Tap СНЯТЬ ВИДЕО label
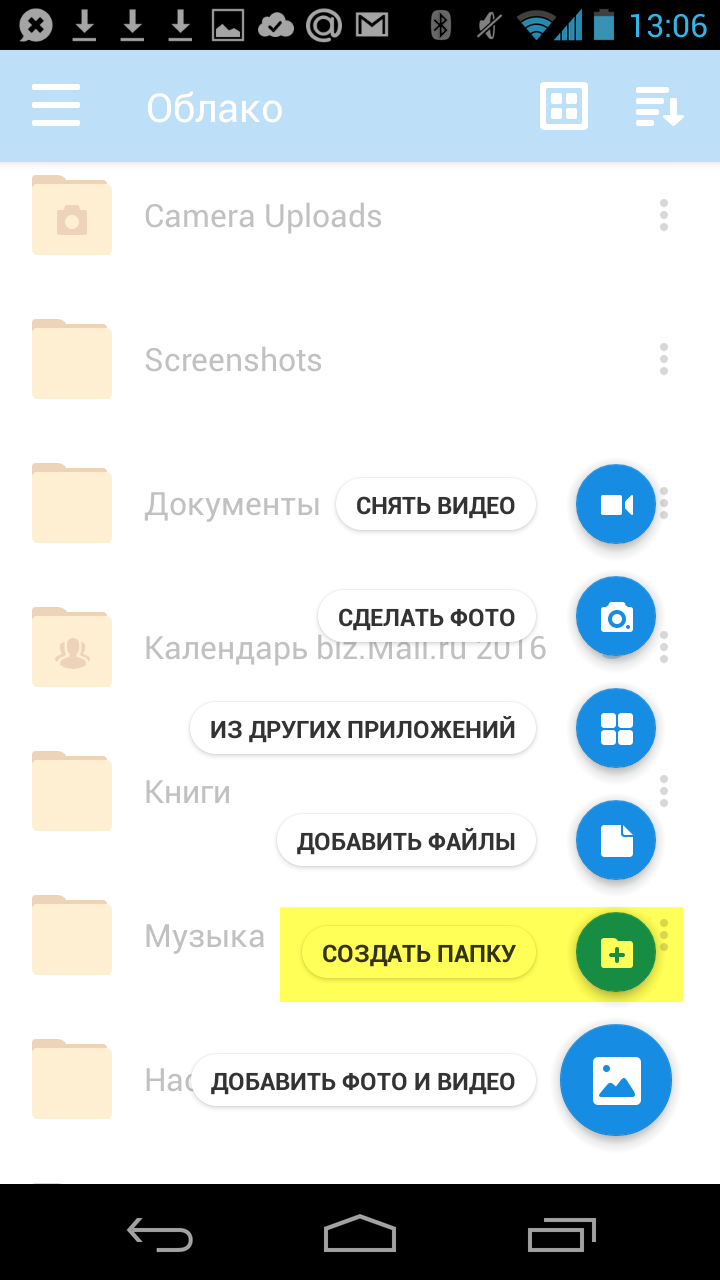The height and width of the screenshot is (1280, 720). (x=436, y=505)
